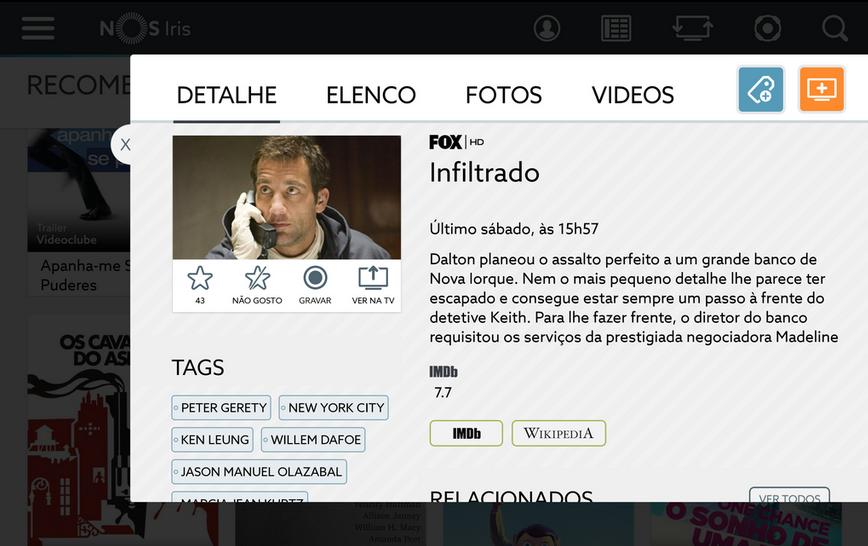
Task: Tap VER TODOS for related titles
Action: point(789,497)
